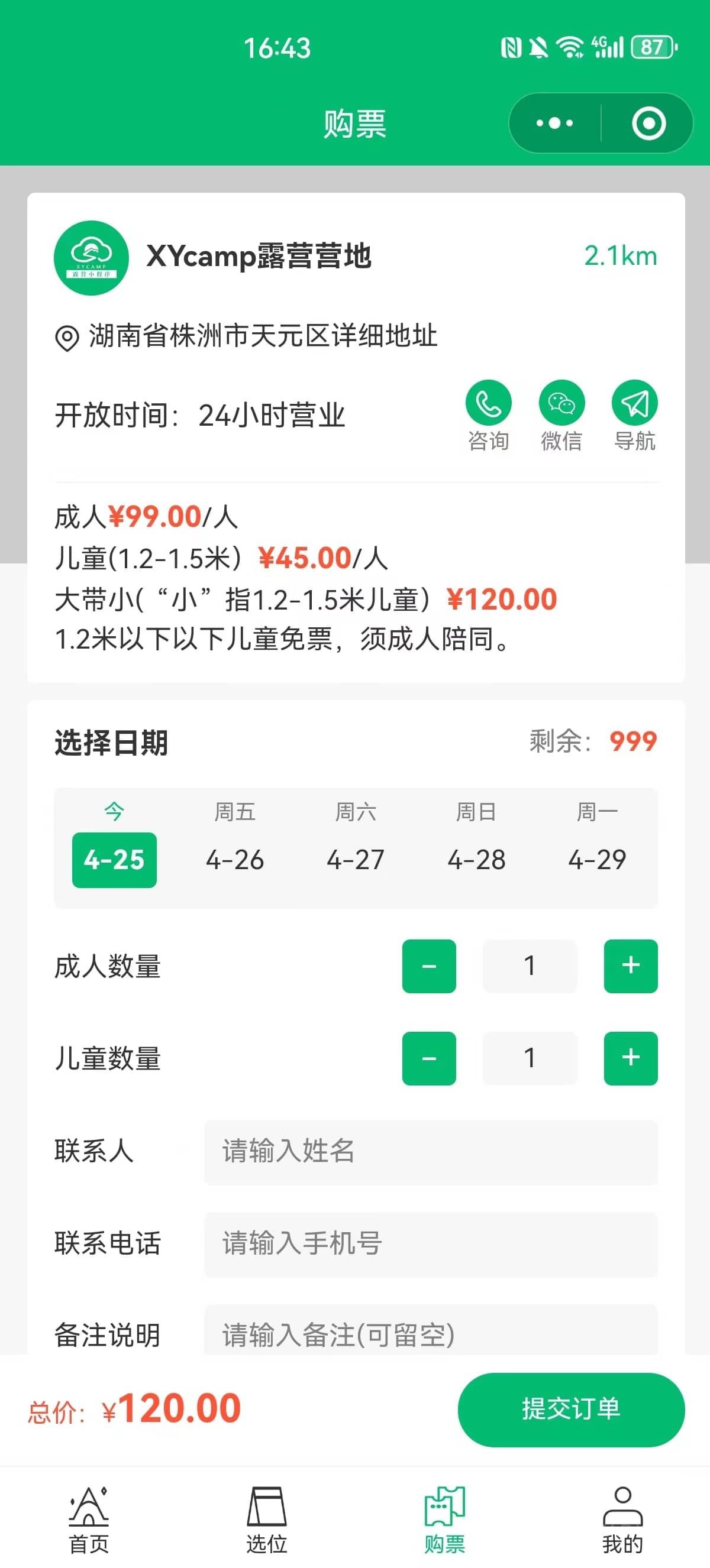This screenshot has width=710, height=1568.
Task: Switch to the 选位 tab
Action: (266, 1520)
